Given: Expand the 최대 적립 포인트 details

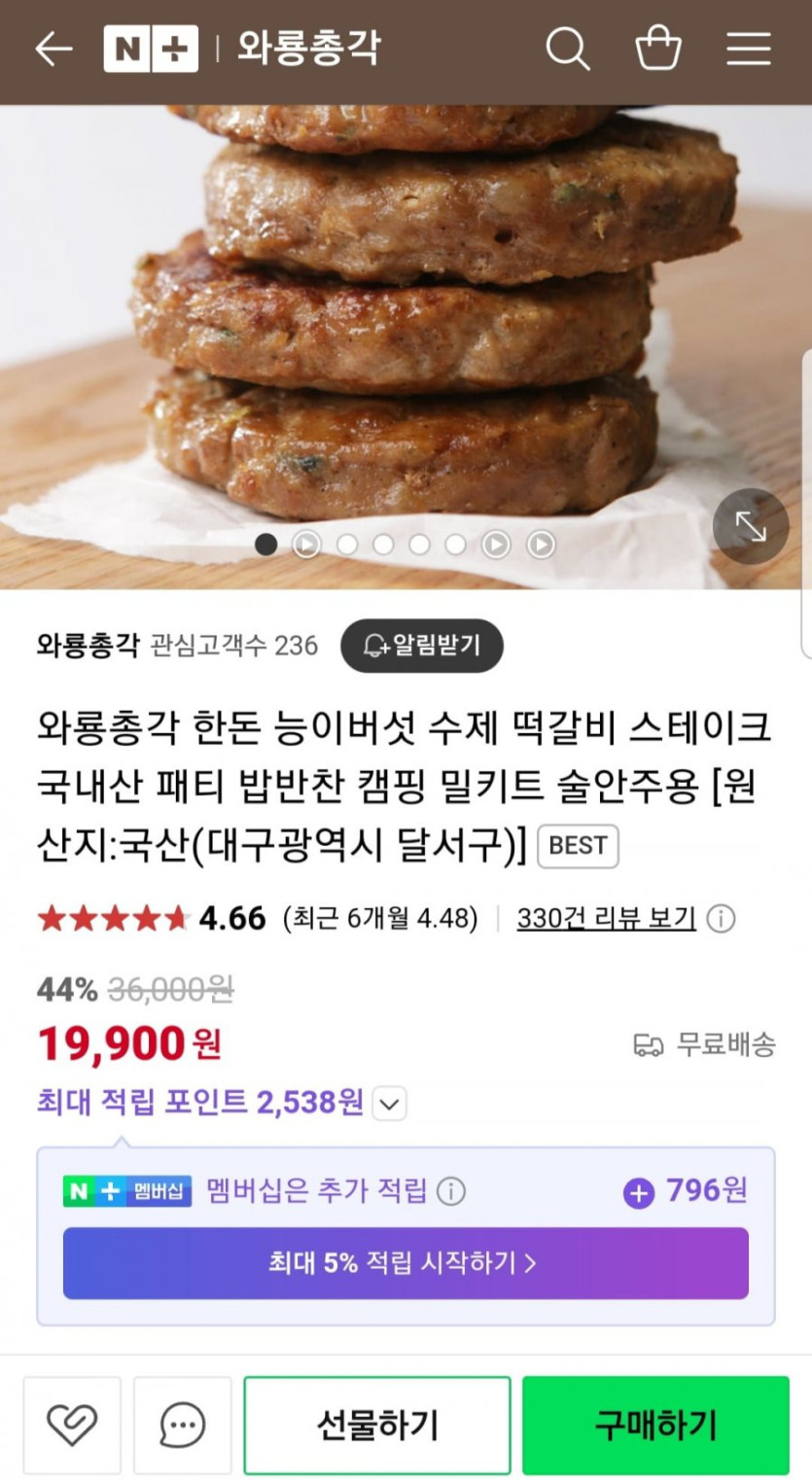Looking at the screenshot, I should pos(390,1104).
